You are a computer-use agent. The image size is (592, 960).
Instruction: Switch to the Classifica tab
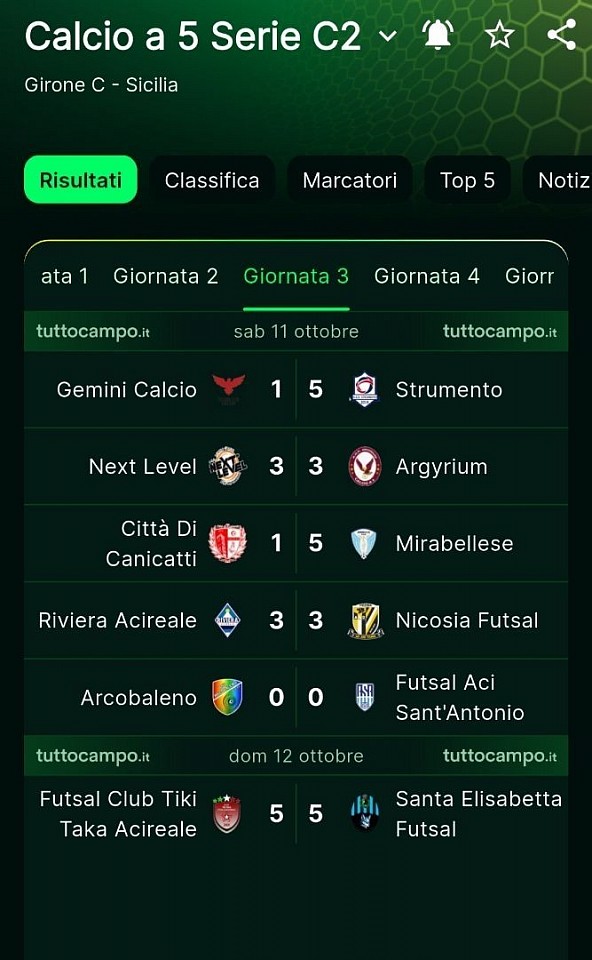click(x=212, y=180)
